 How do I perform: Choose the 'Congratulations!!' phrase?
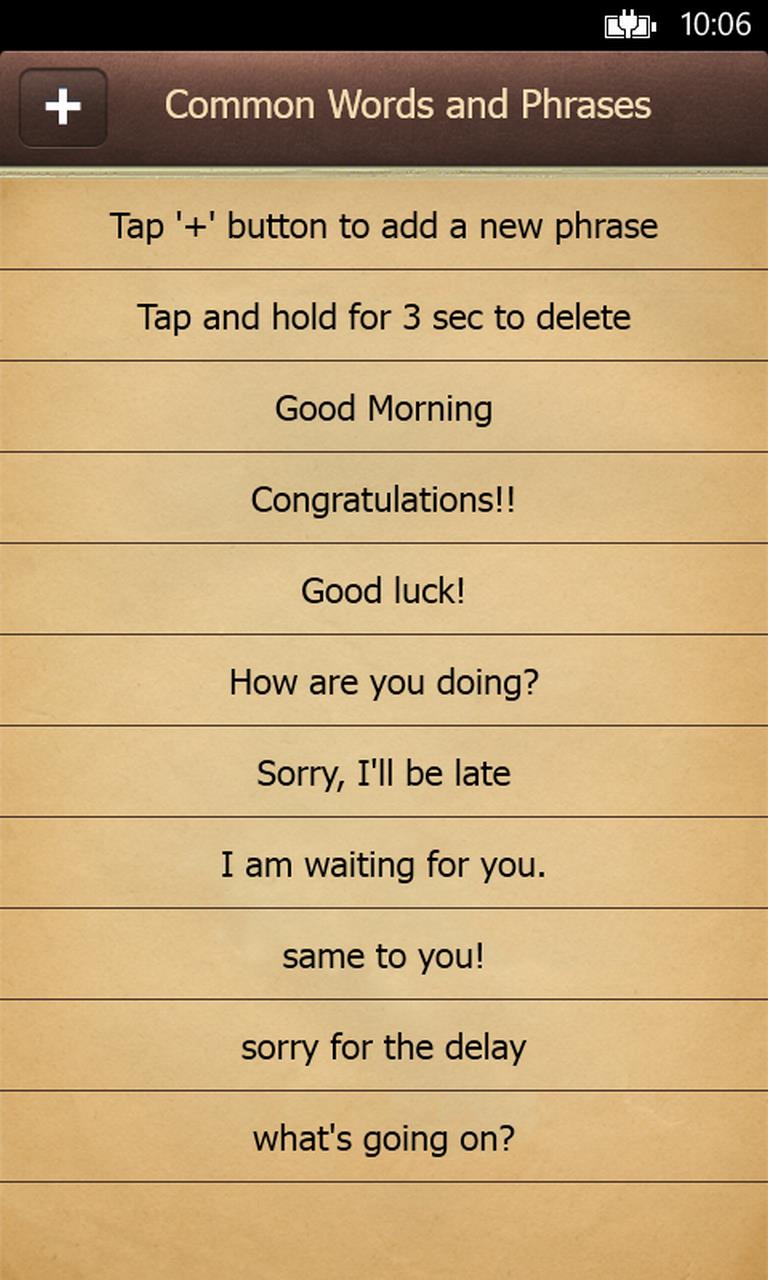coord(384,498)
